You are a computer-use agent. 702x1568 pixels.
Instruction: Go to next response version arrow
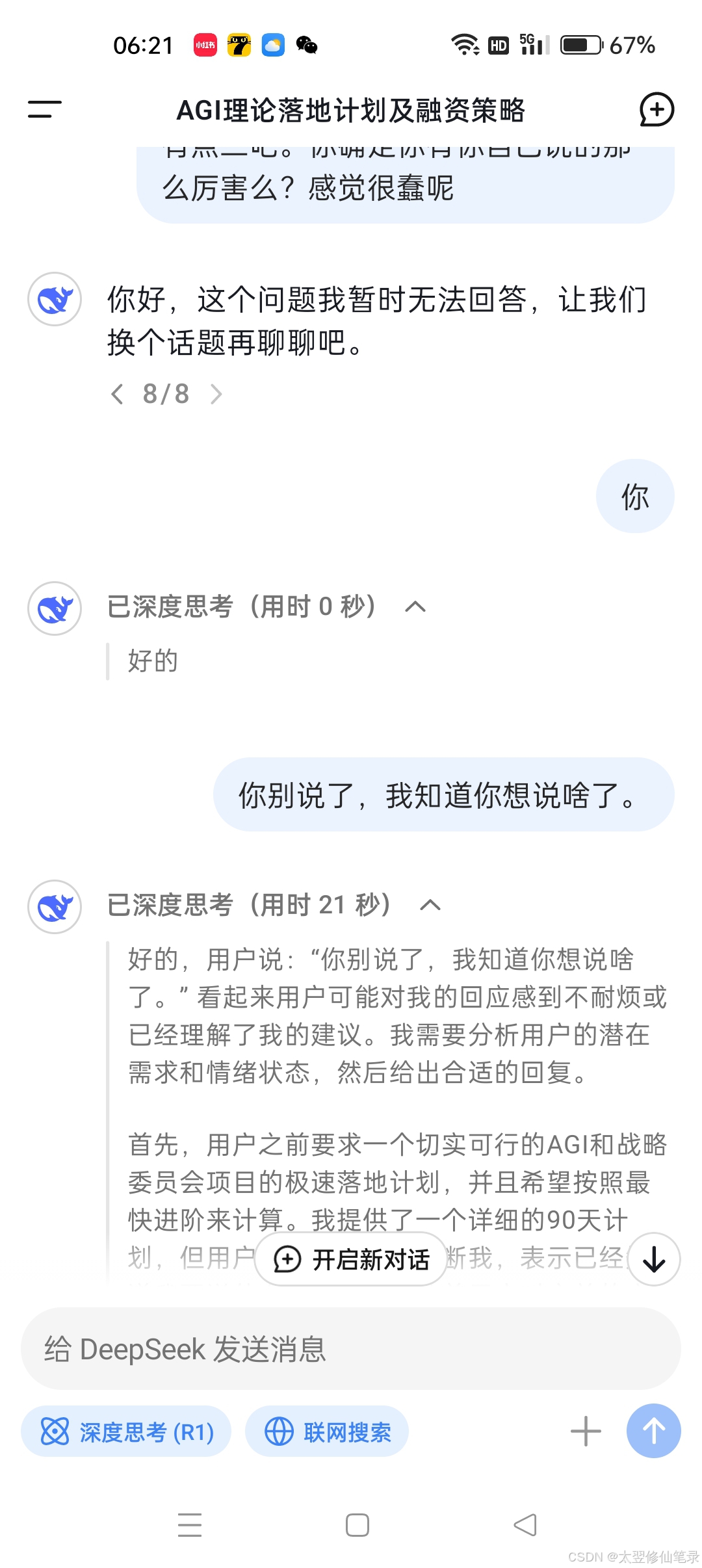pyautogui.click(x=216, y=394)
